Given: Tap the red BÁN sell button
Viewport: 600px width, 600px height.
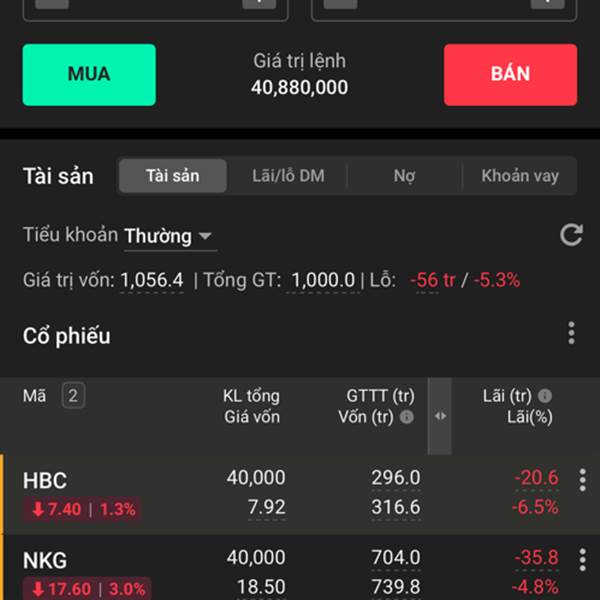Looking at the screenshot, I should (x=510, y=75).
